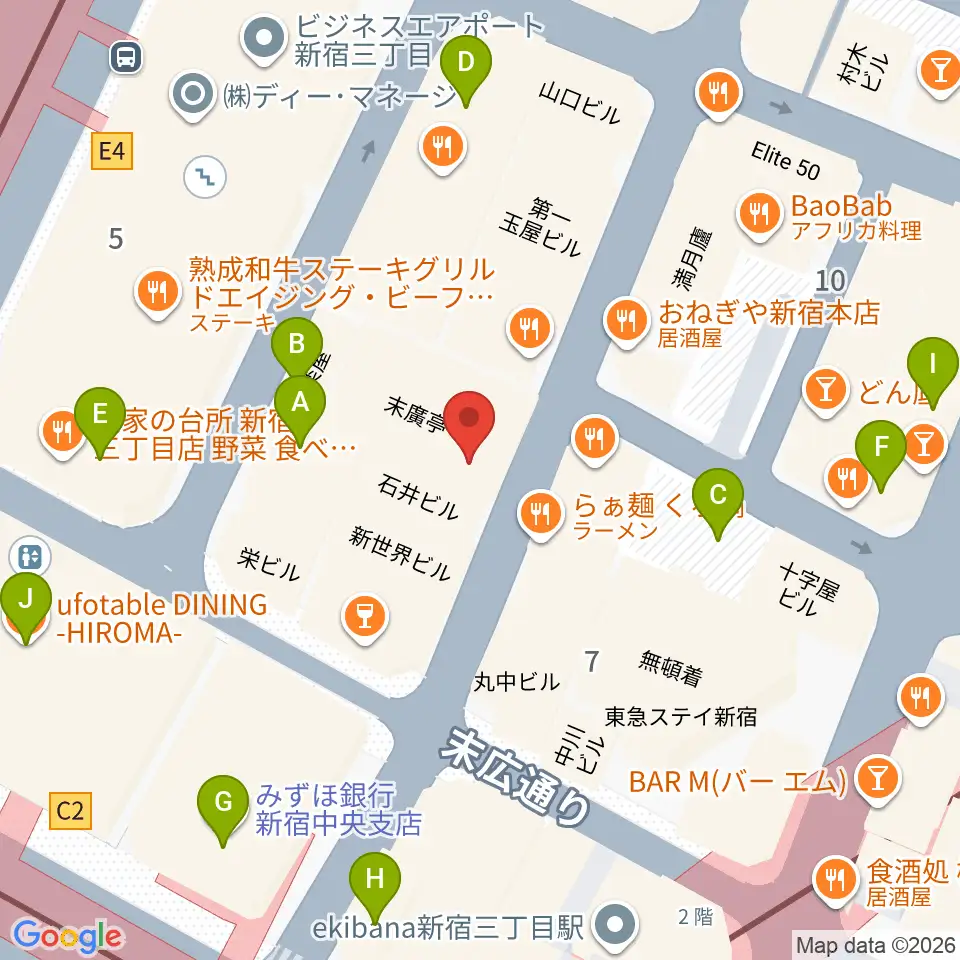960x960 pixels.
Task: Open the Google logo link
Action: pyautogui.click(x=67, y=936)
